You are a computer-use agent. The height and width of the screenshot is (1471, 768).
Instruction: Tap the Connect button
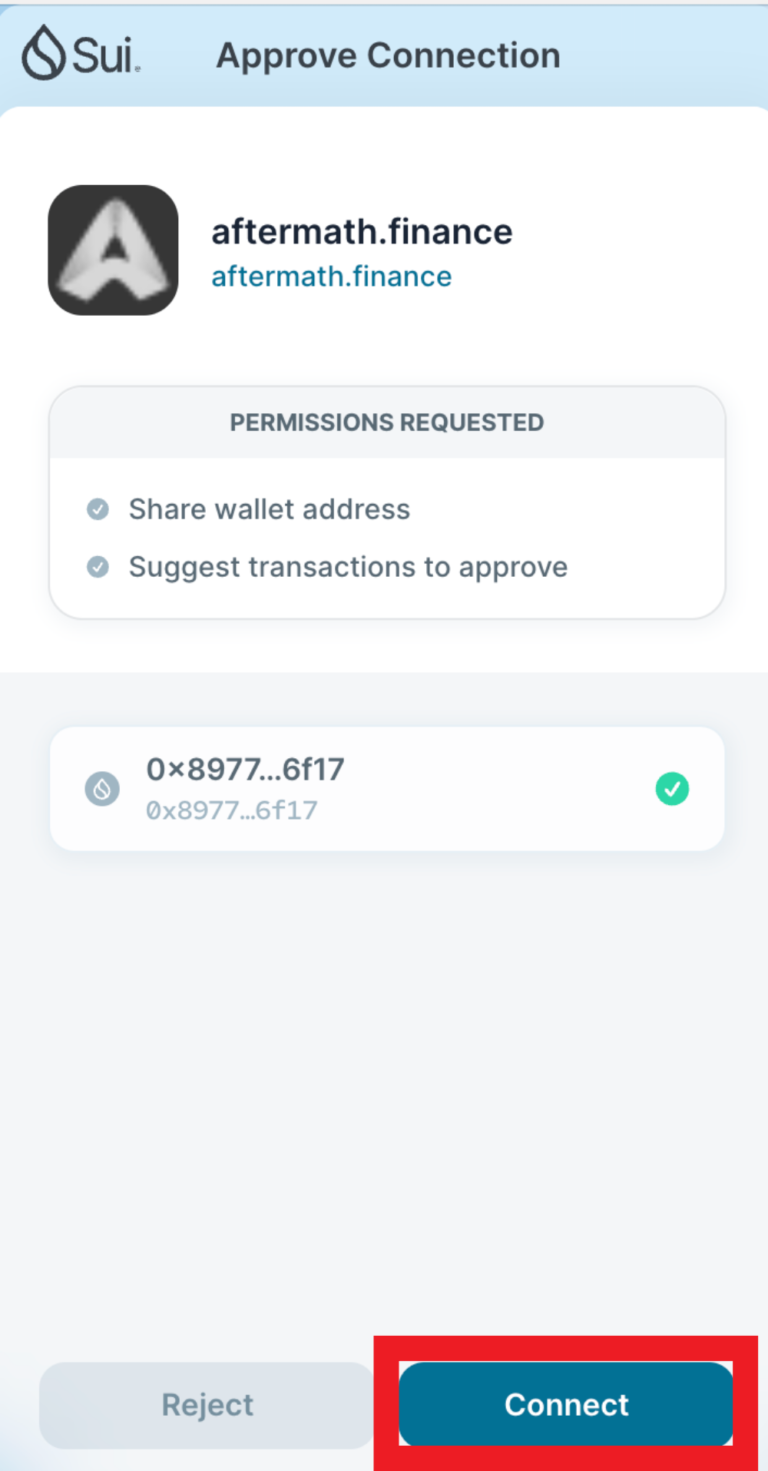click(566, 1404)
